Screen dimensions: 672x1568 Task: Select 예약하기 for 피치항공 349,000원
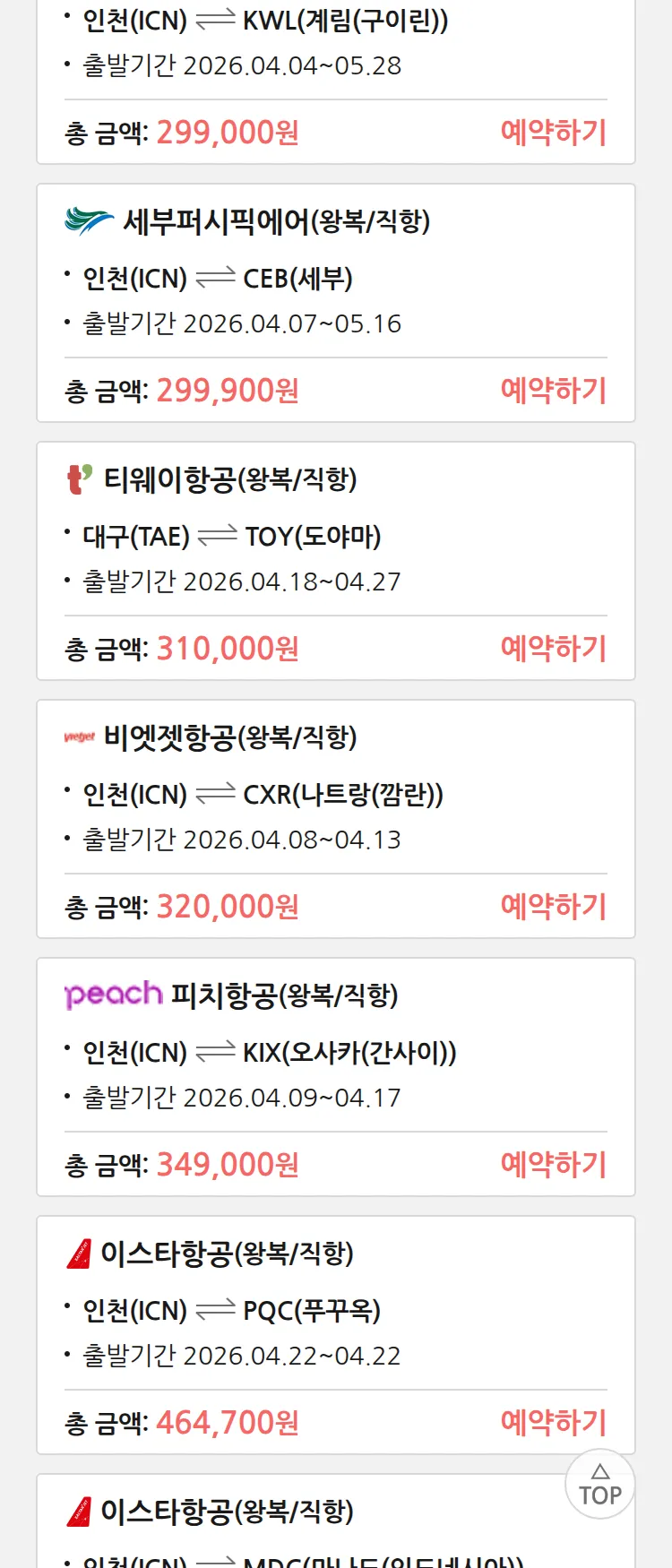[x=553, y=1165]
